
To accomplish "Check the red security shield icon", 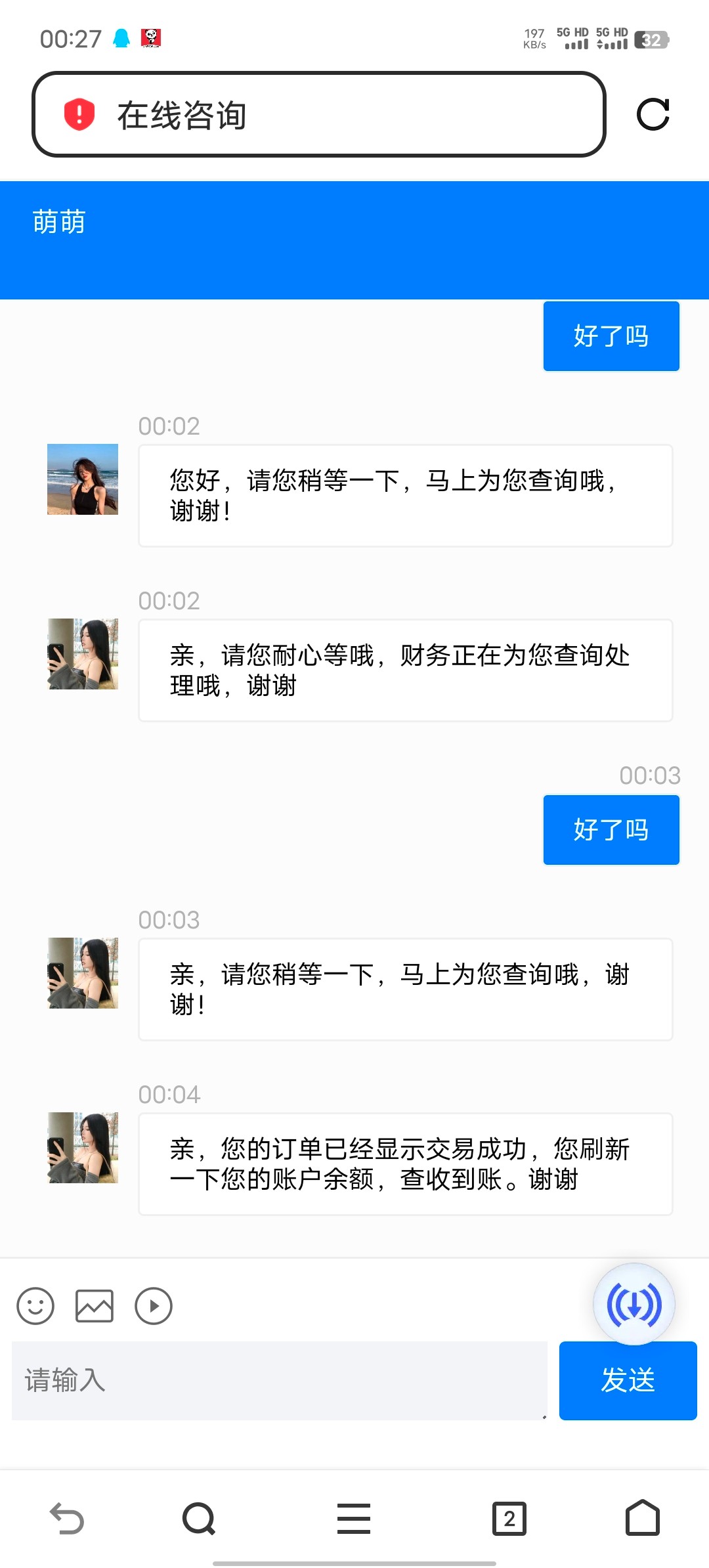I will (x=79, y=114).
